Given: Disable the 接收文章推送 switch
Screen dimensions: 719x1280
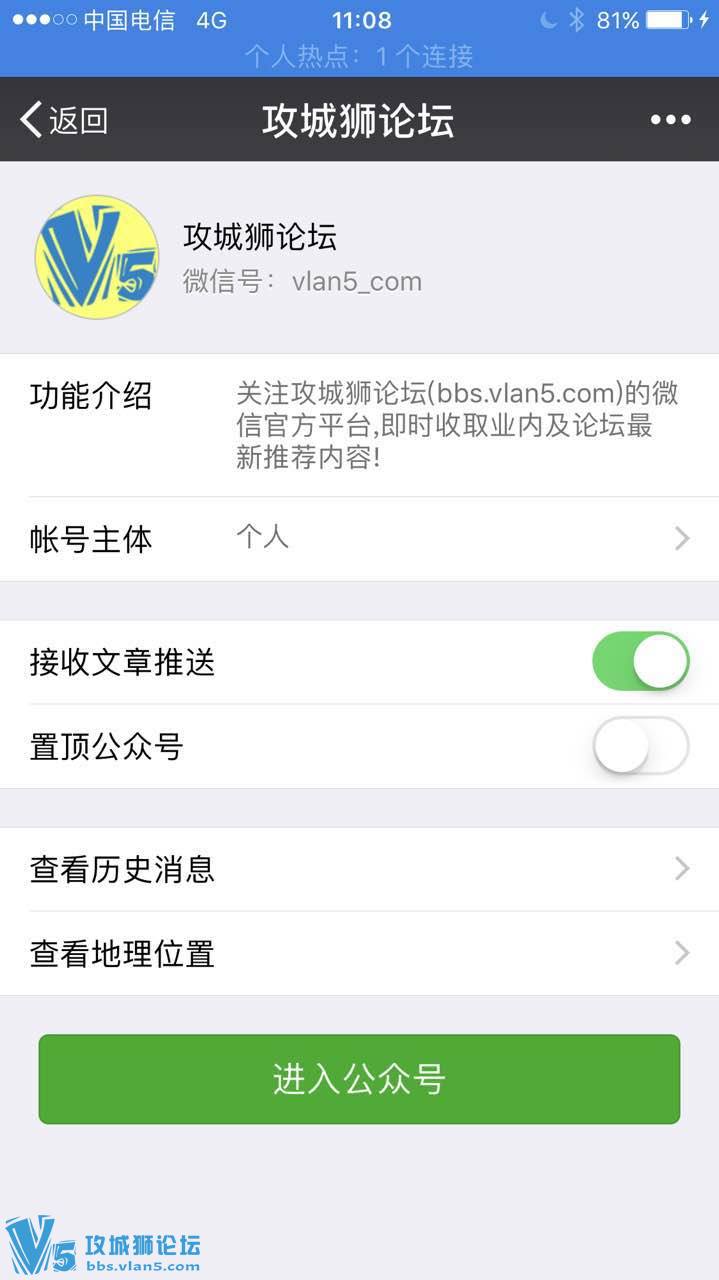Looking at the screenshot, I should pos(640,661).
